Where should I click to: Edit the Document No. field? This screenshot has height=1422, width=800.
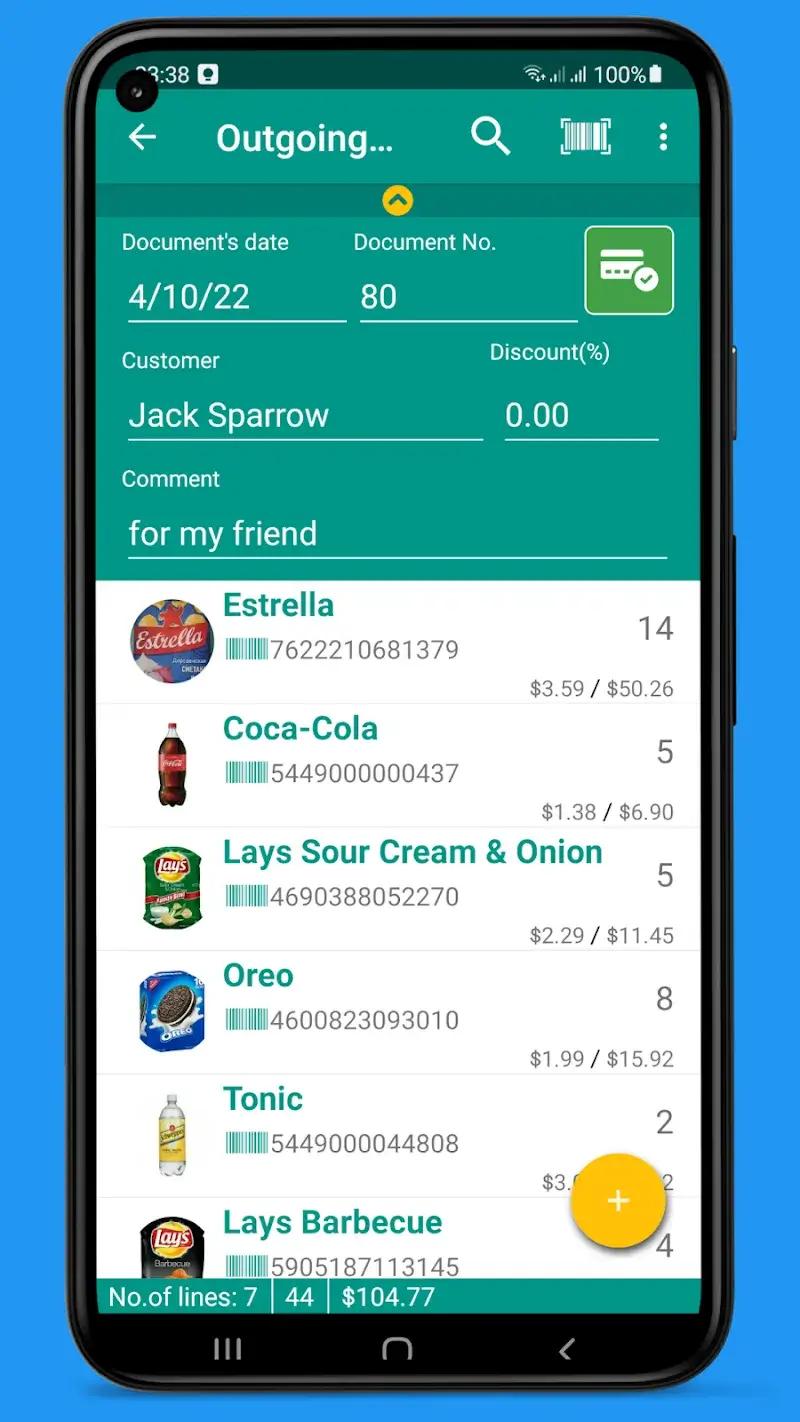pyautogui.click(x=467, y=297)
